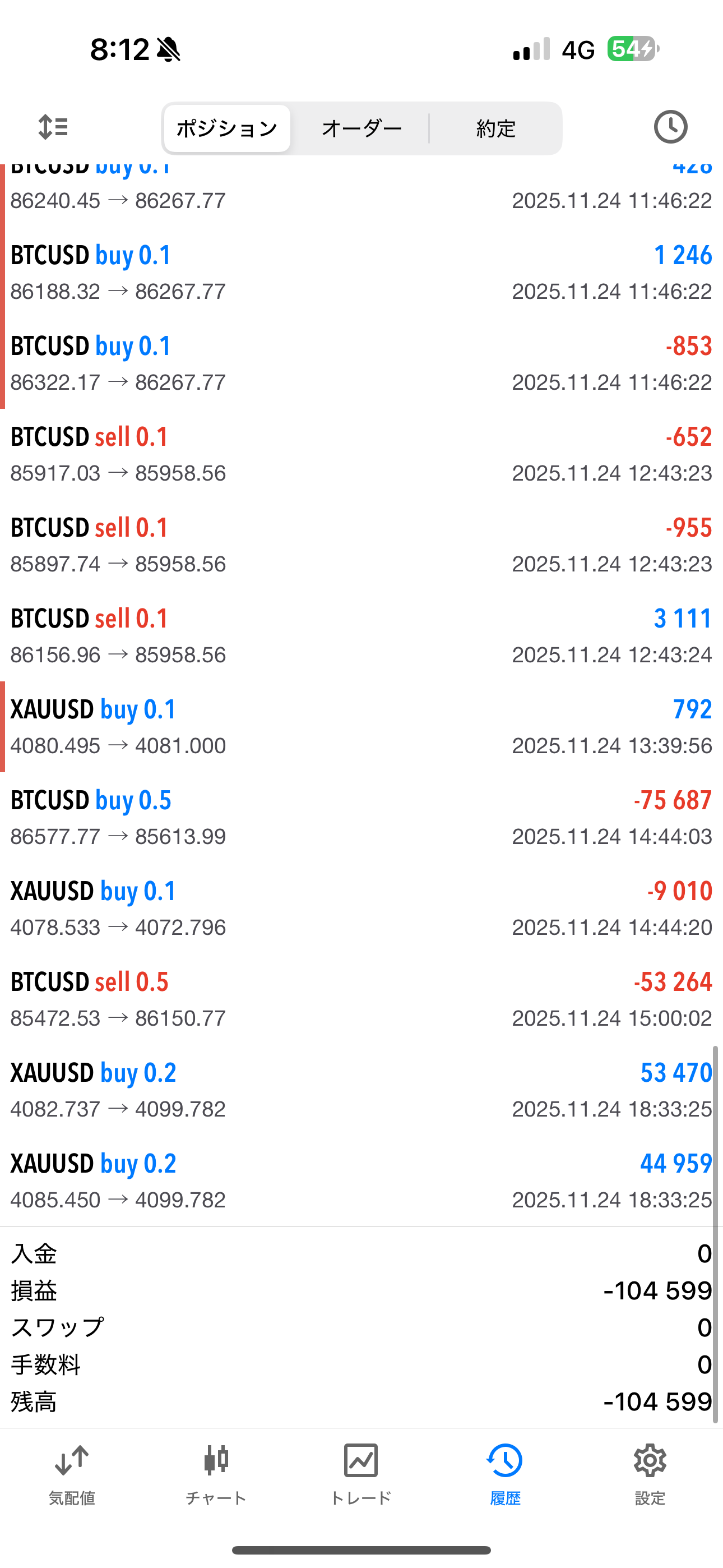Expand the BTCUSD buy 0.1 row with 1 246

(361, 273)
